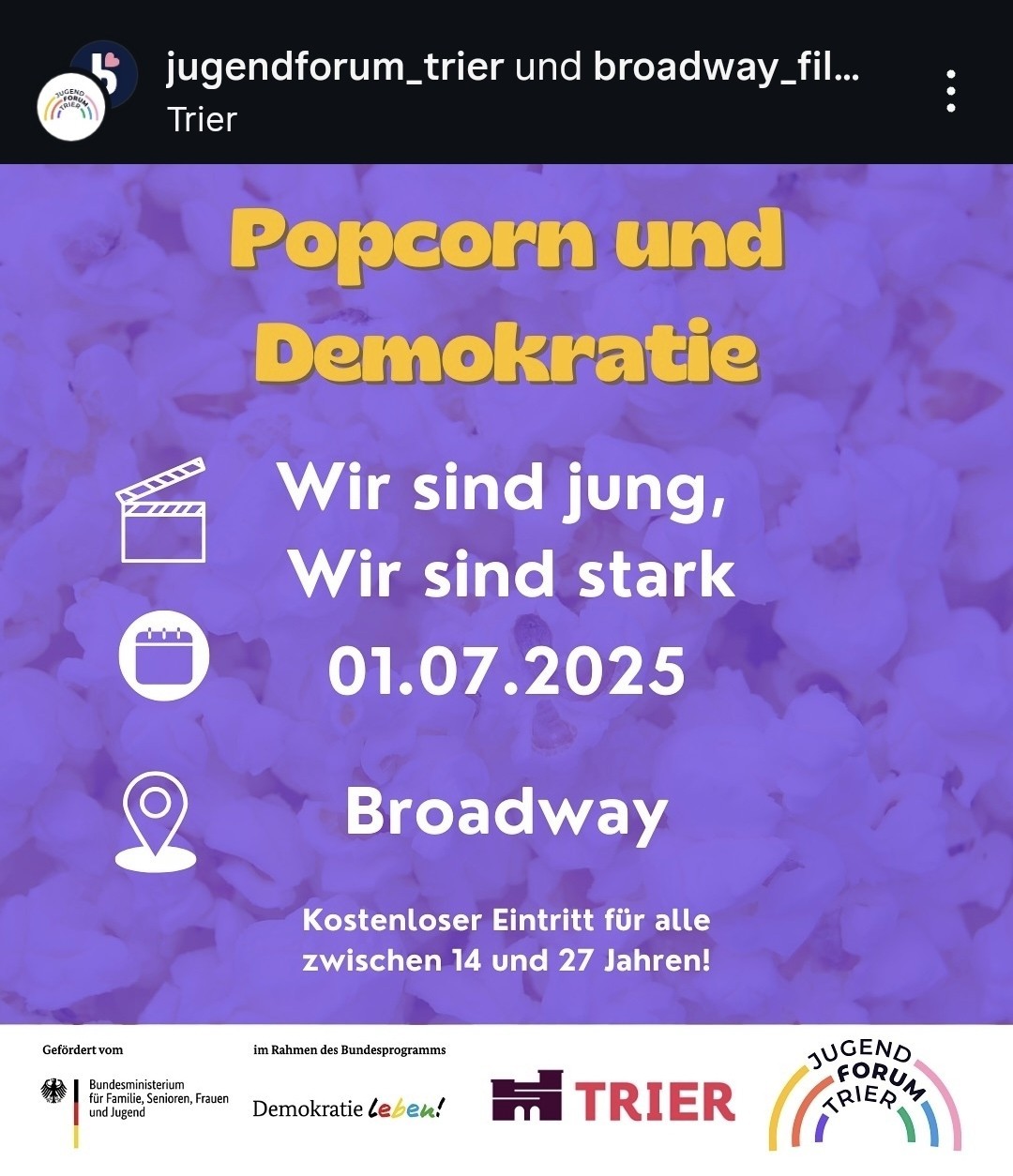
Task: Click the Broadway venue name
Action: [506, 811]
